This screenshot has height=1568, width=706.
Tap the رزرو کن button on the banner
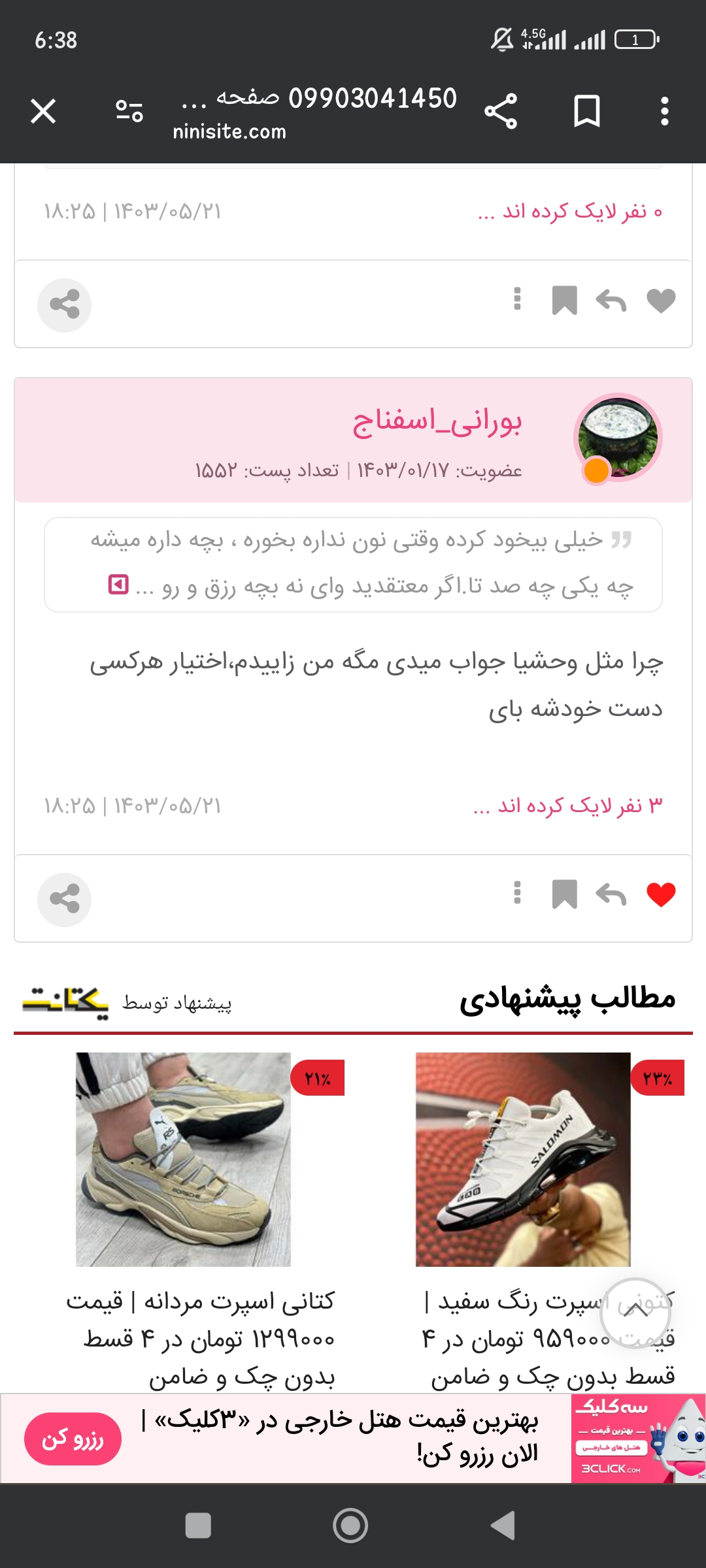(73, 1439)
